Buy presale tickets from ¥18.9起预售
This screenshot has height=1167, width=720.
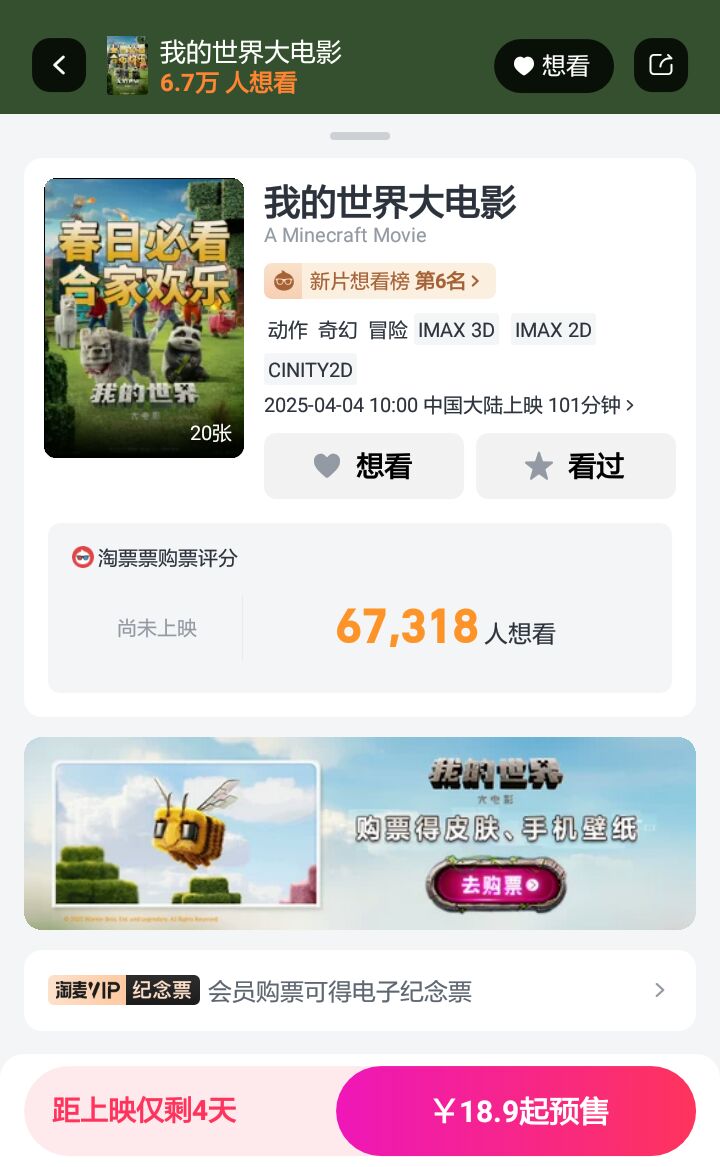(x=516, y=1111)
